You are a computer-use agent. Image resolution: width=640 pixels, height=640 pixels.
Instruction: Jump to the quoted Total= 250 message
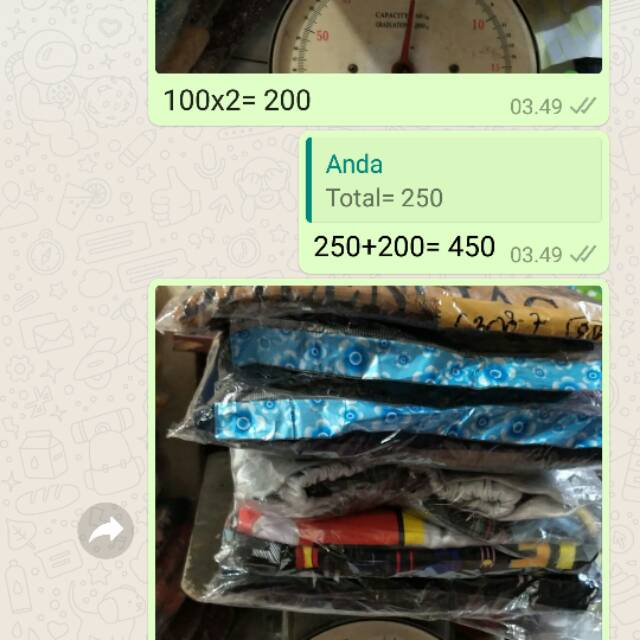[455, 181]
